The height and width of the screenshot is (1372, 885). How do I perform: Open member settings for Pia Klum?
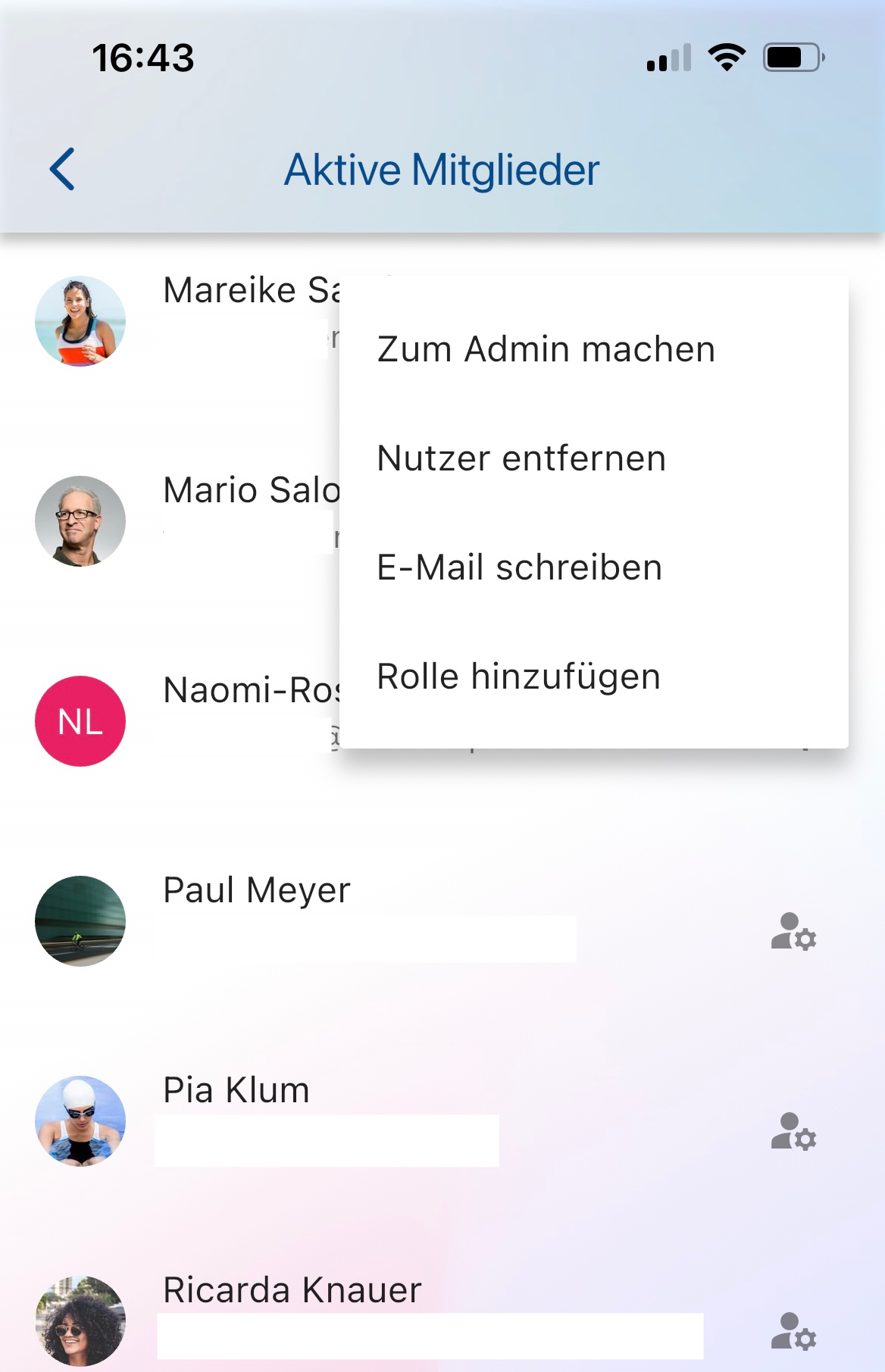[x=793, y=1131]
